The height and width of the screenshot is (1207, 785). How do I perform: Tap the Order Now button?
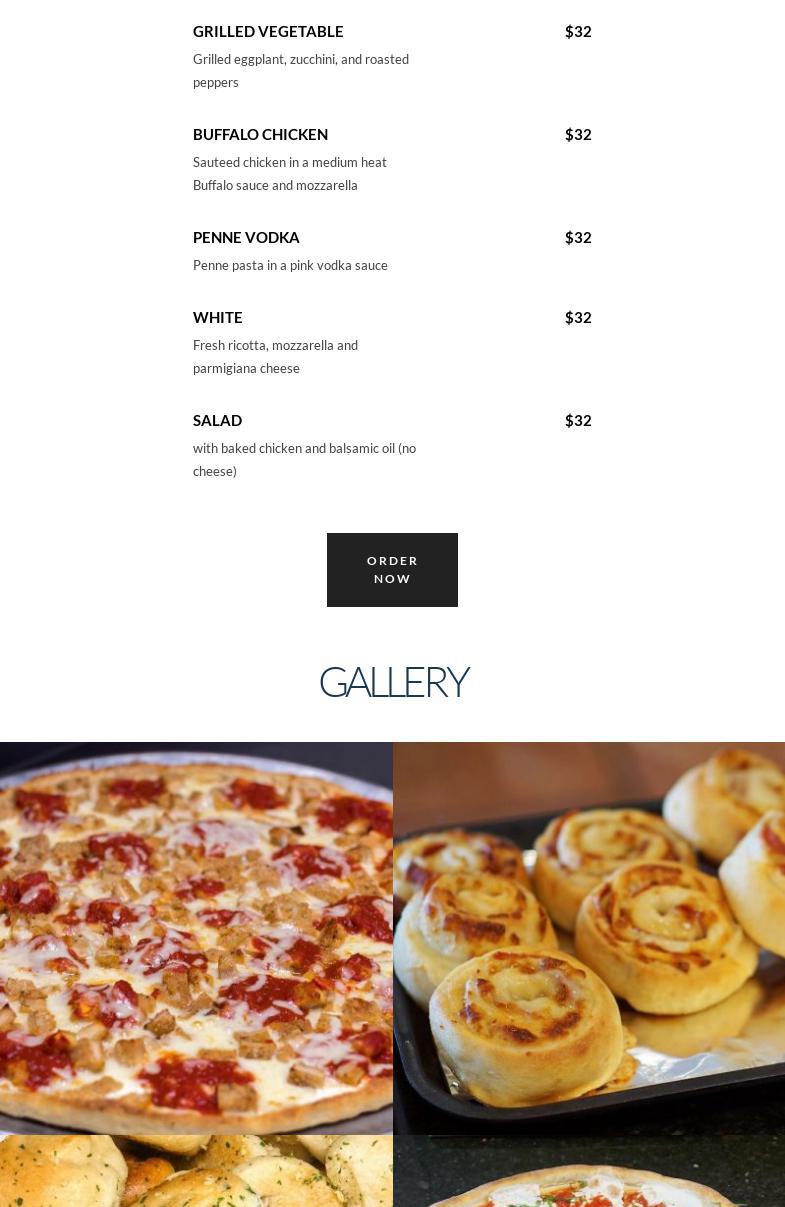[392, 570]
